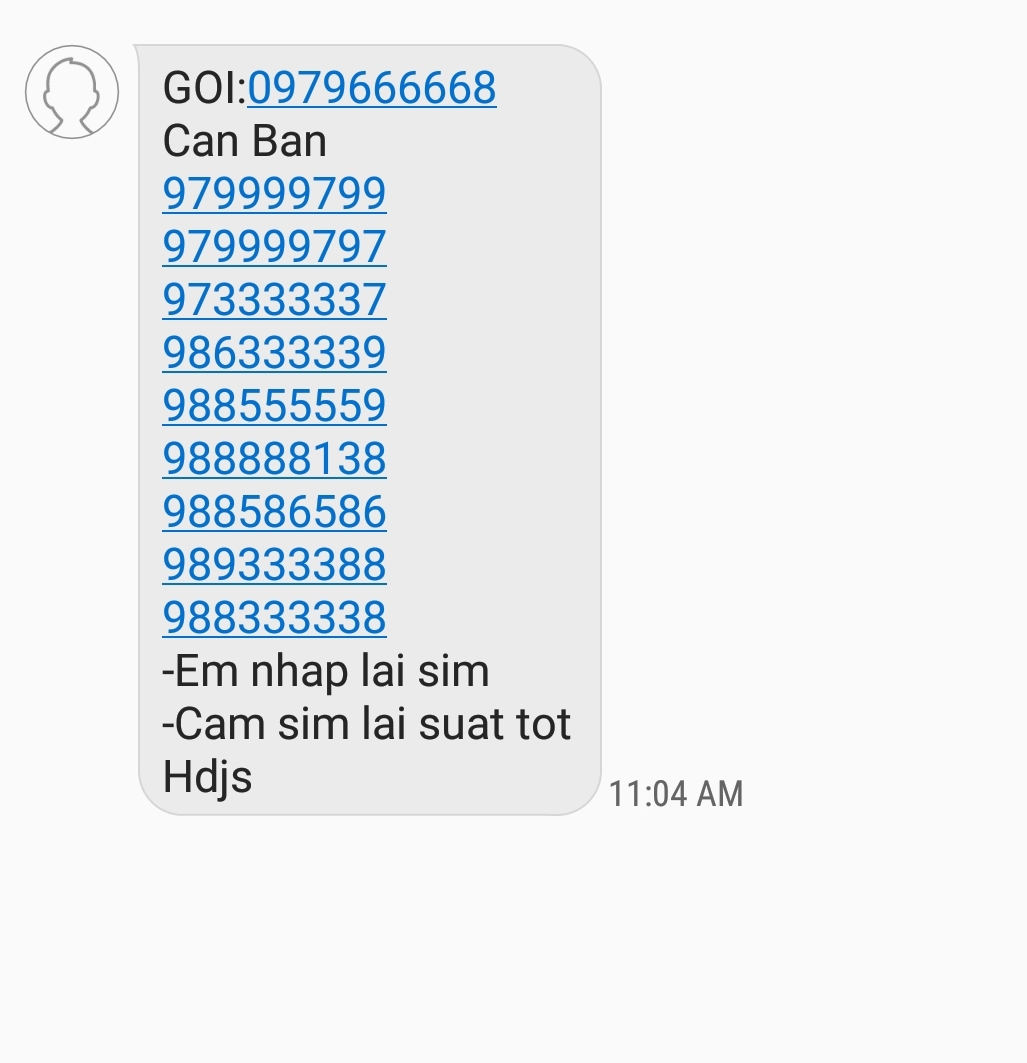Call the number 0979666668 after GOI

372,88
